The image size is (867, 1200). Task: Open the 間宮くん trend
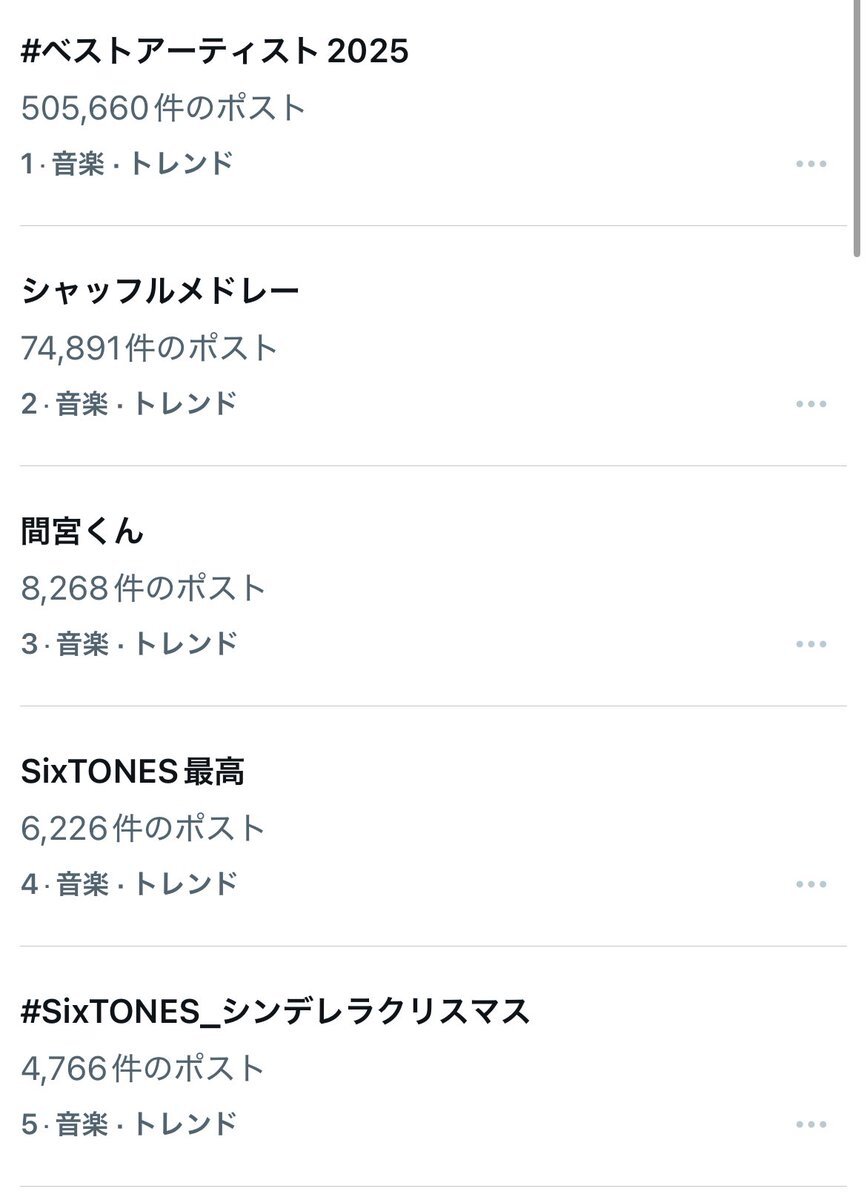point(82,531)
